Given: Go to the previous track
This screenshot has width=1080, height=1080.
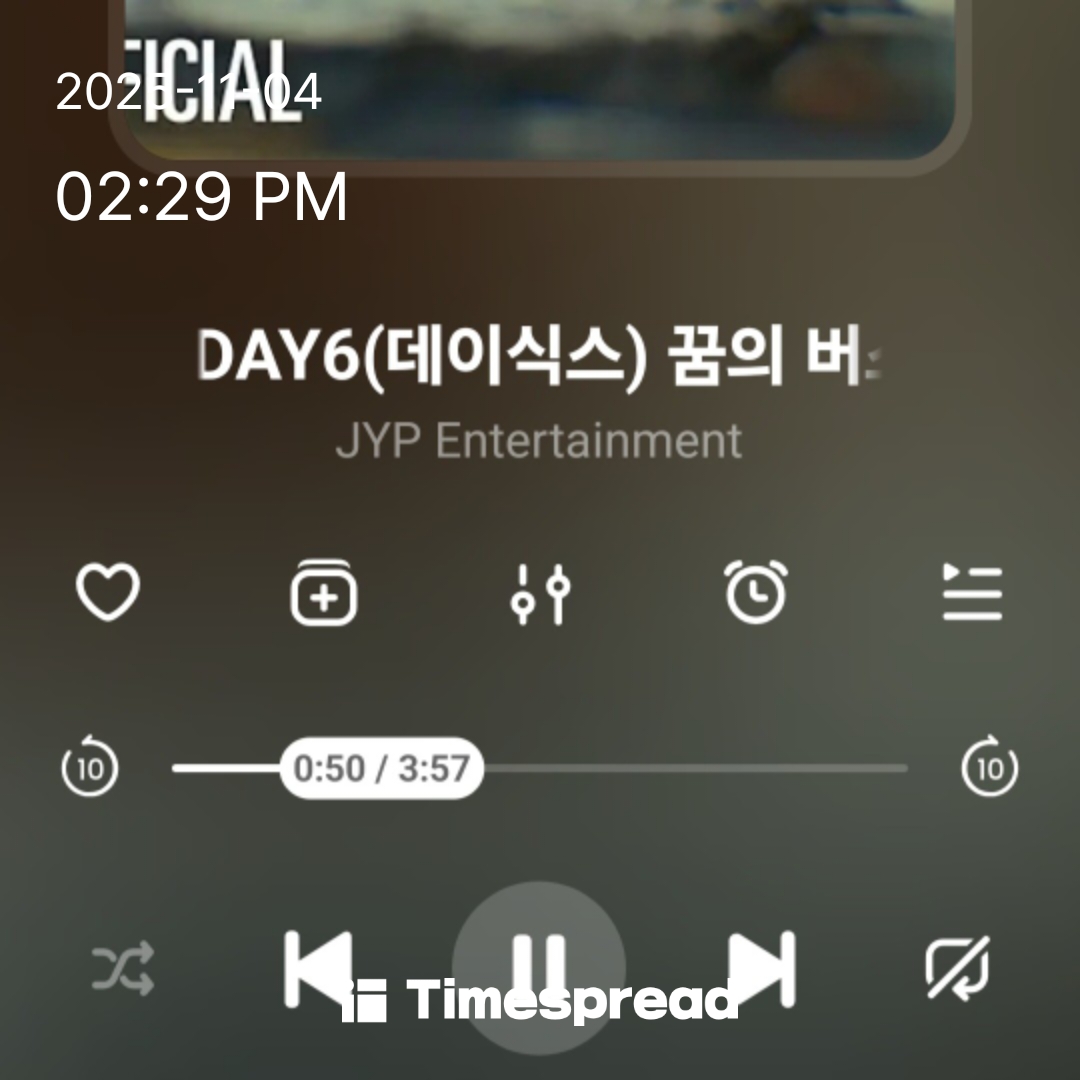Looking at the screenshot, I should 318,967.
